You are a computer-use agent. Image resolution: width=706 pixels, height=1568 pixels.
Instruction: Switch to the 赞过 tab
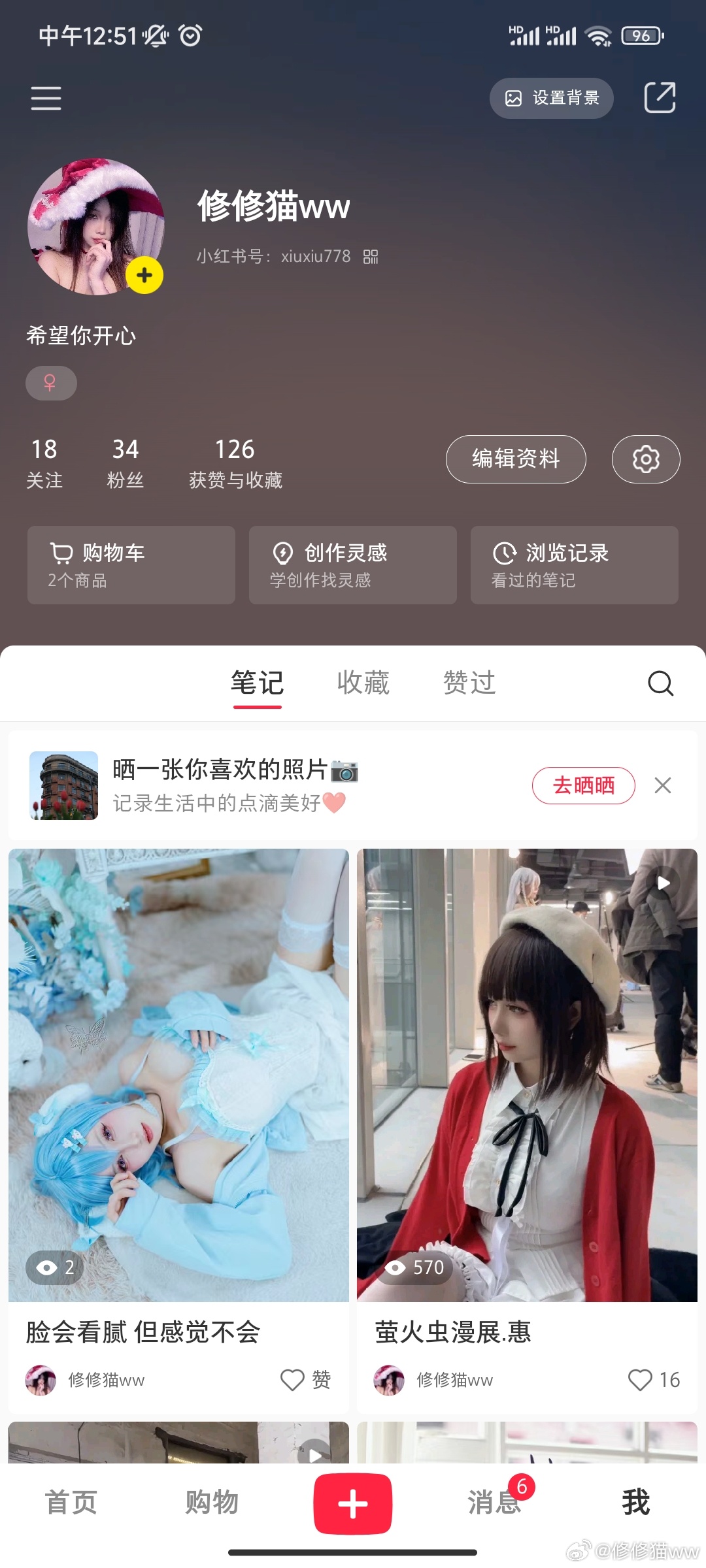(x=469, y=683)
